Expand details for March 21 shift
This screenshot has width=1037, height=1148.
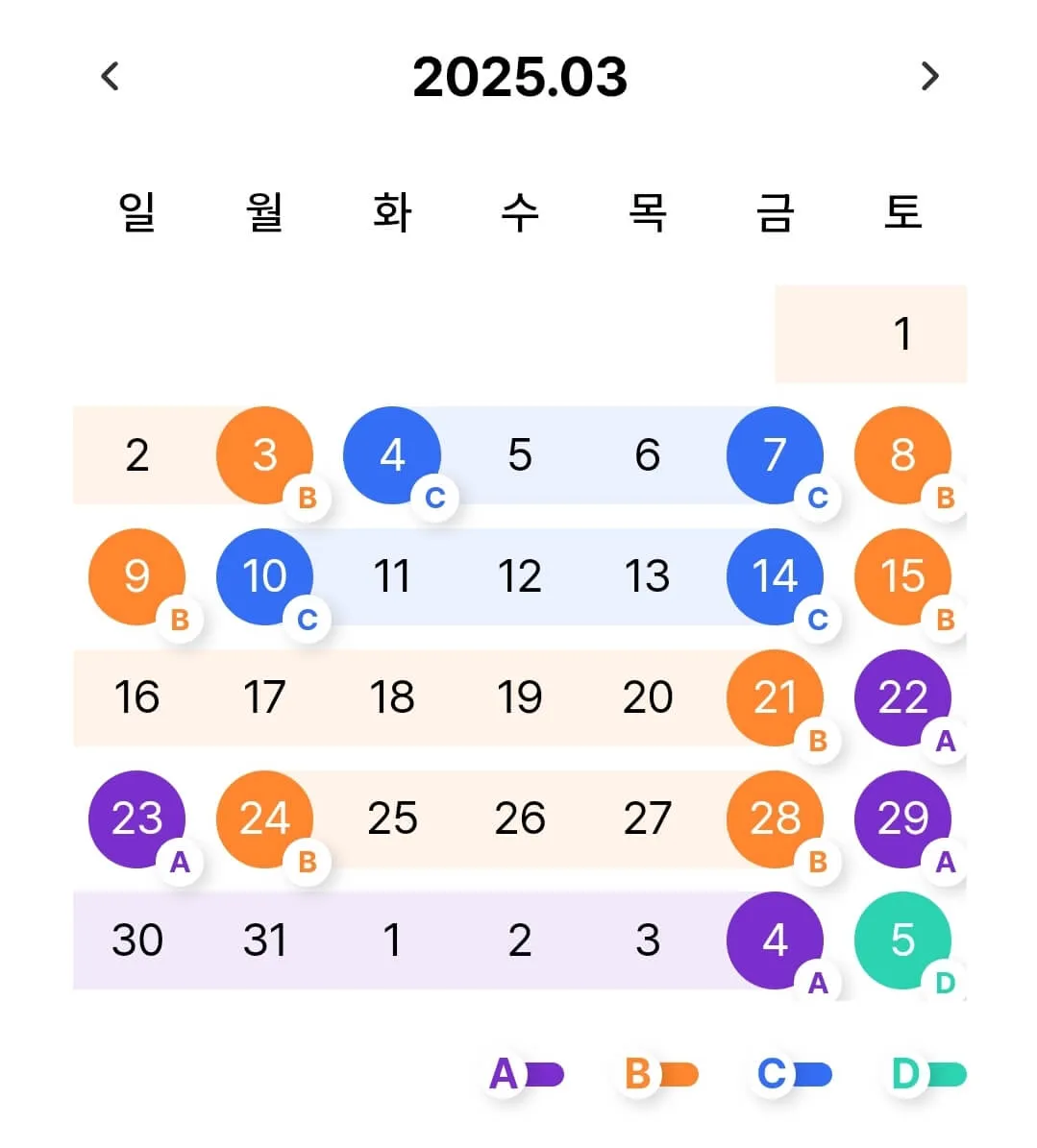click(x=776, y=698)
